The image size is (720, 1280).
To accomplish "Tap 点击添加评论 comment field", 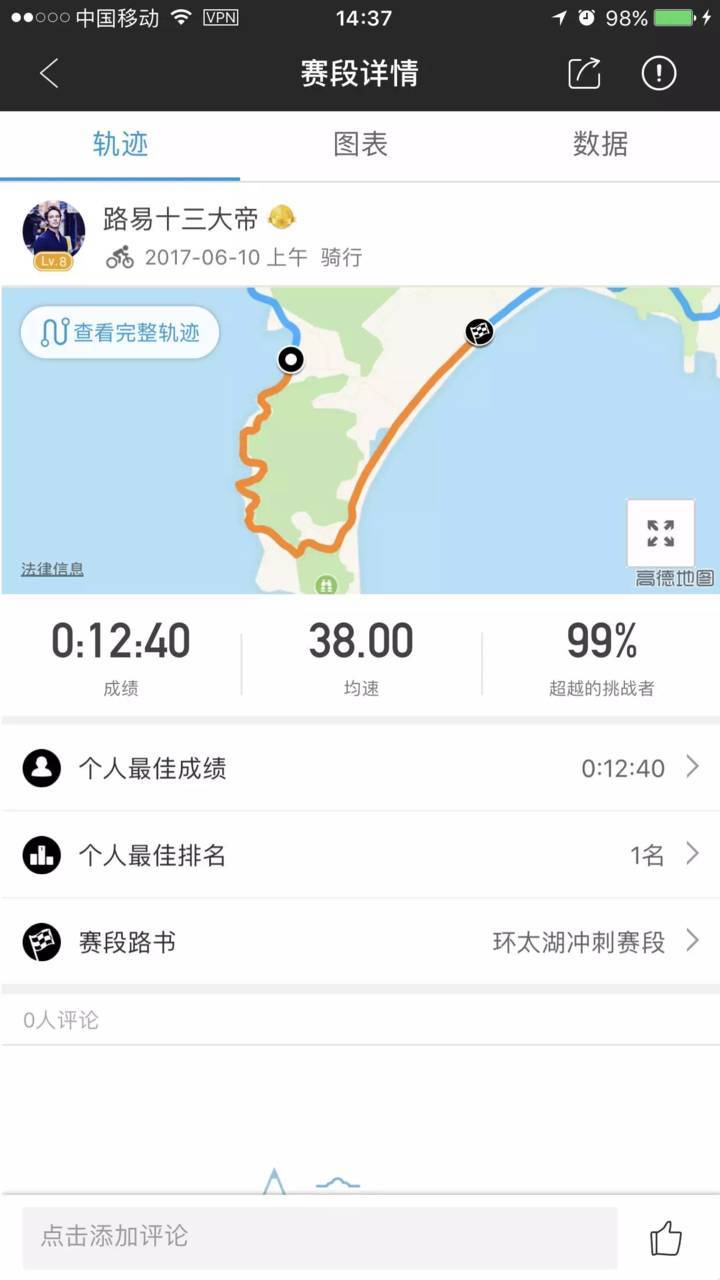I will (320, 1236).
